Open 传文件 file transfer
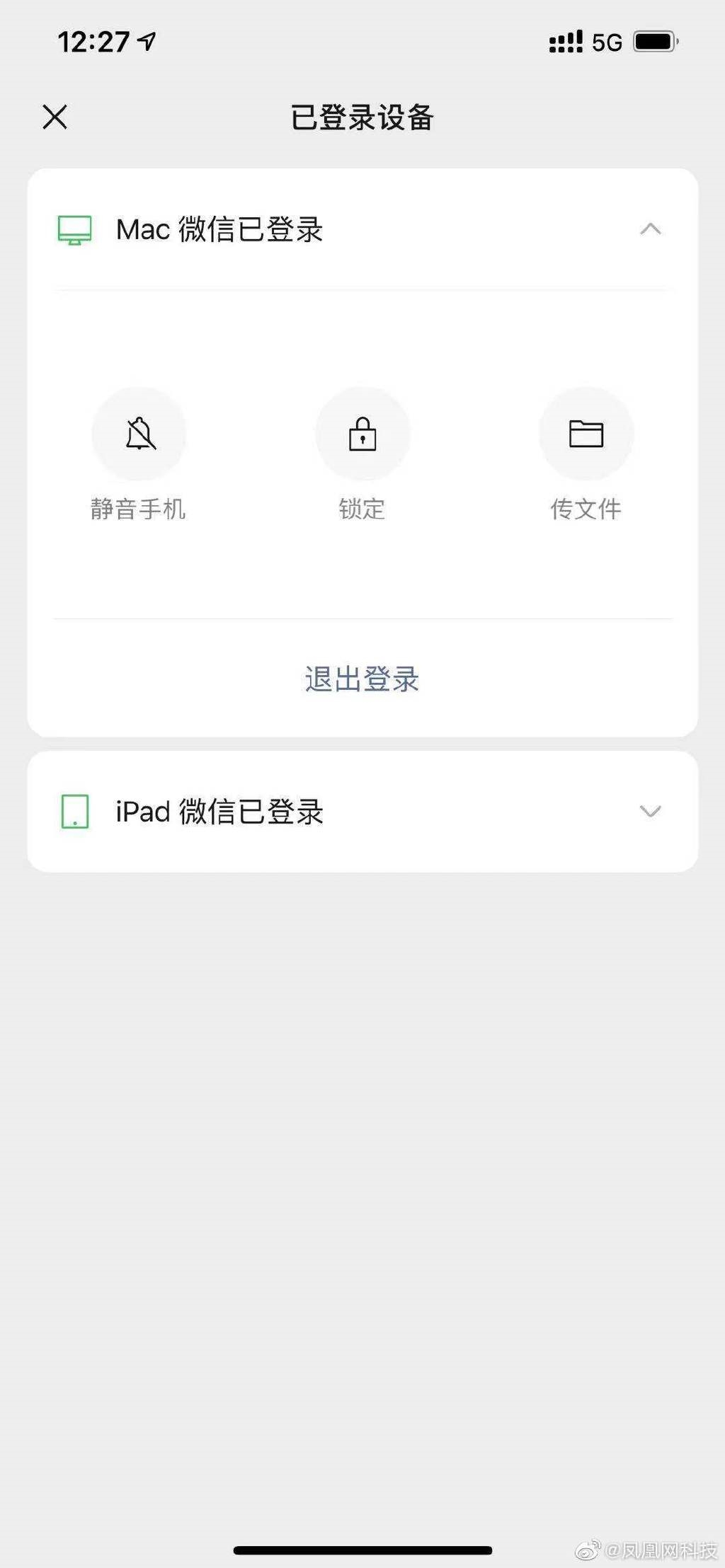This screenshot has width=725, height=1568. 586,434
